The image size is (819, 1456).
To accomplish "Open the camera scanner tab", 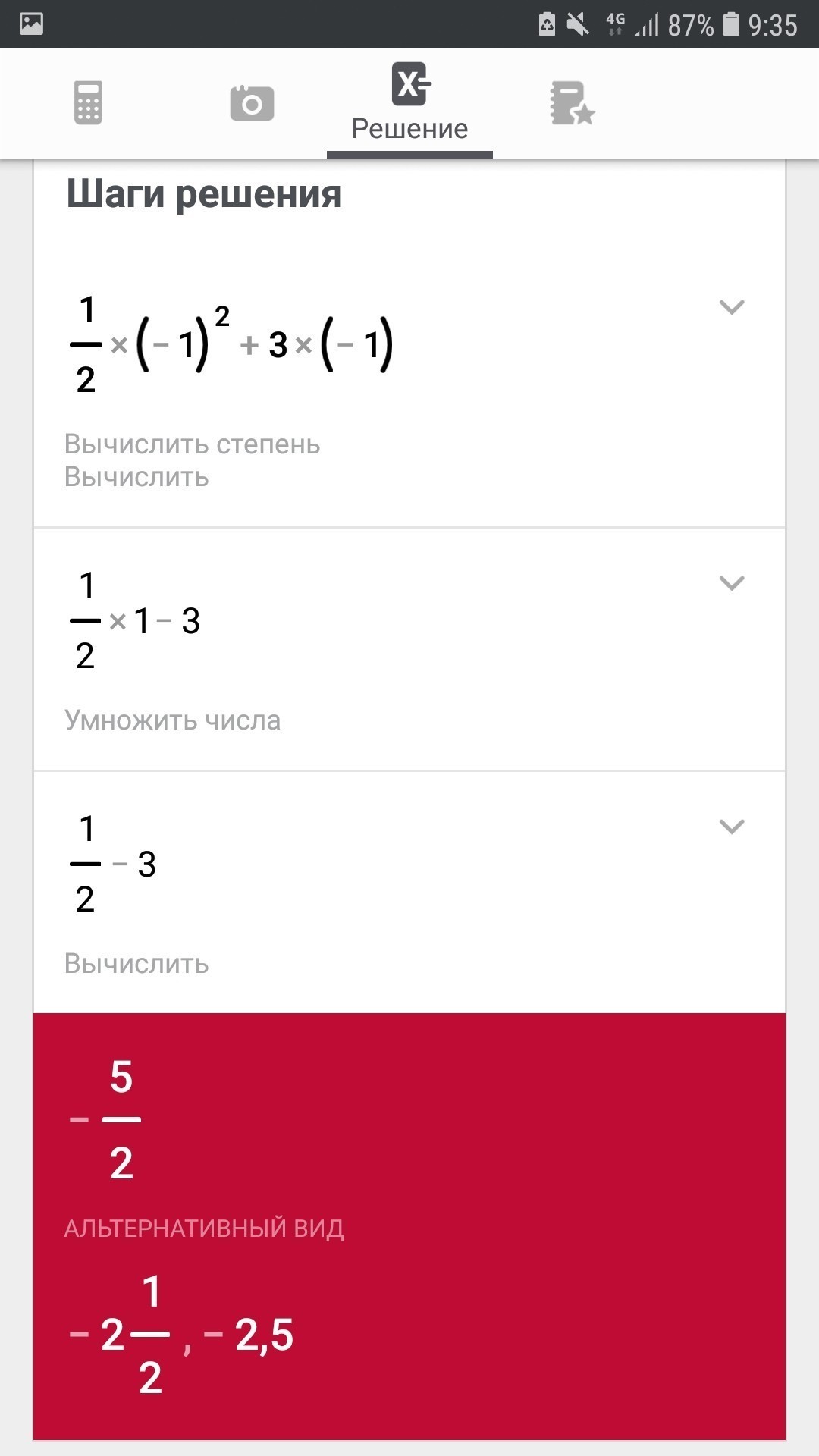I will coord(252,103).
